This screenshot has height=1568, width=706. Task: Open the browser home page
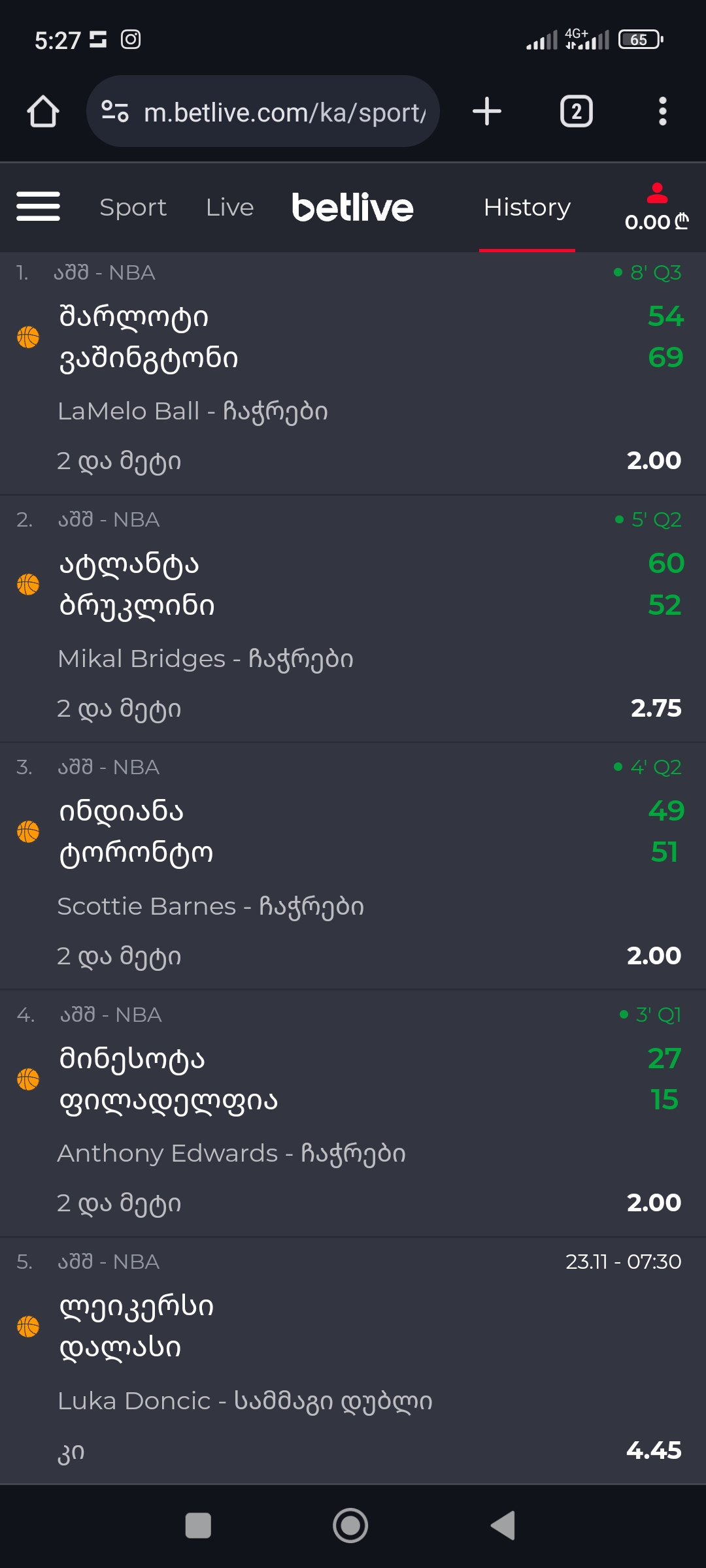click(x=43, y=112)
